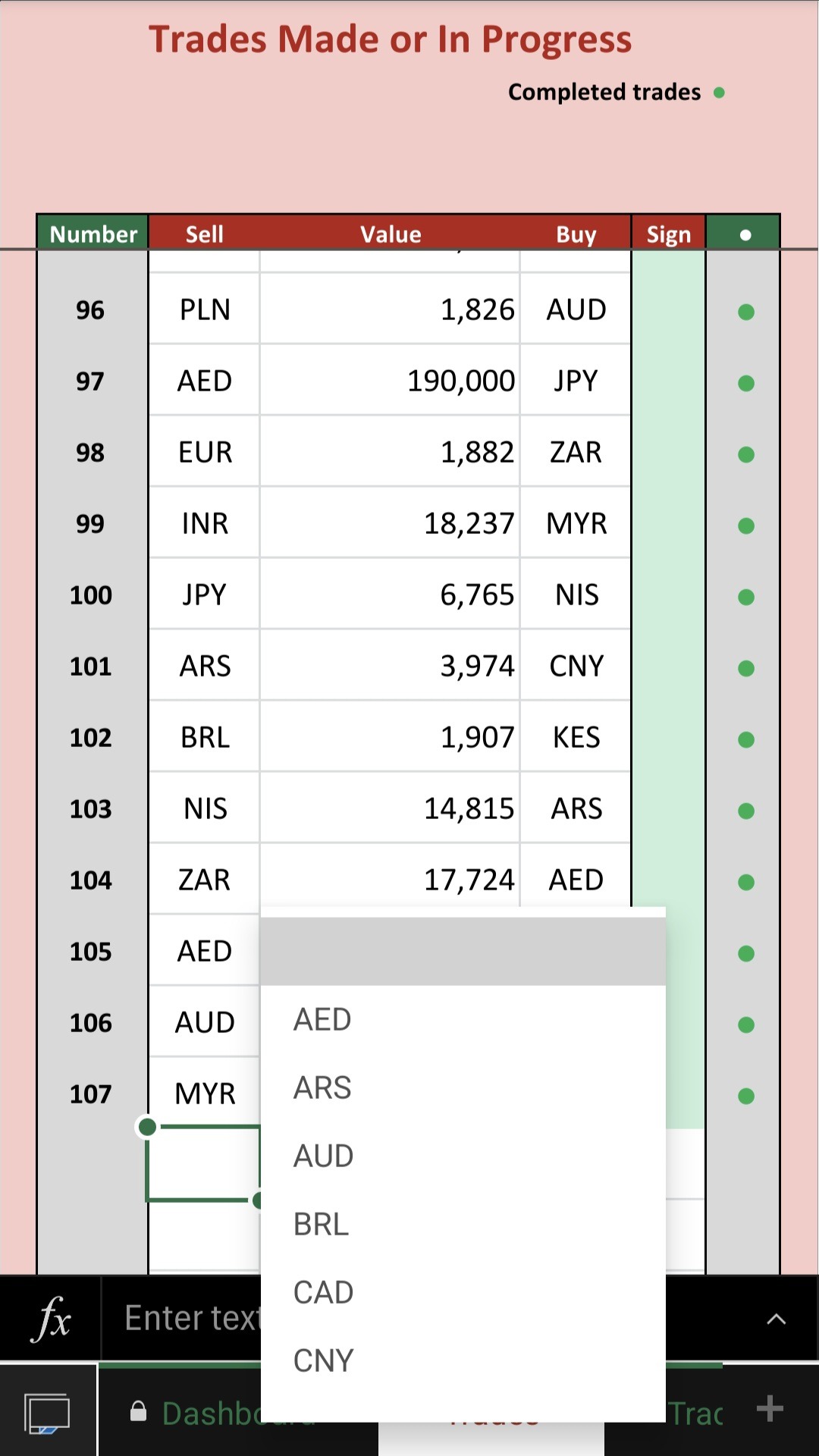Click the green status dot beside trade 96
819x1456 pixels.
746,311
